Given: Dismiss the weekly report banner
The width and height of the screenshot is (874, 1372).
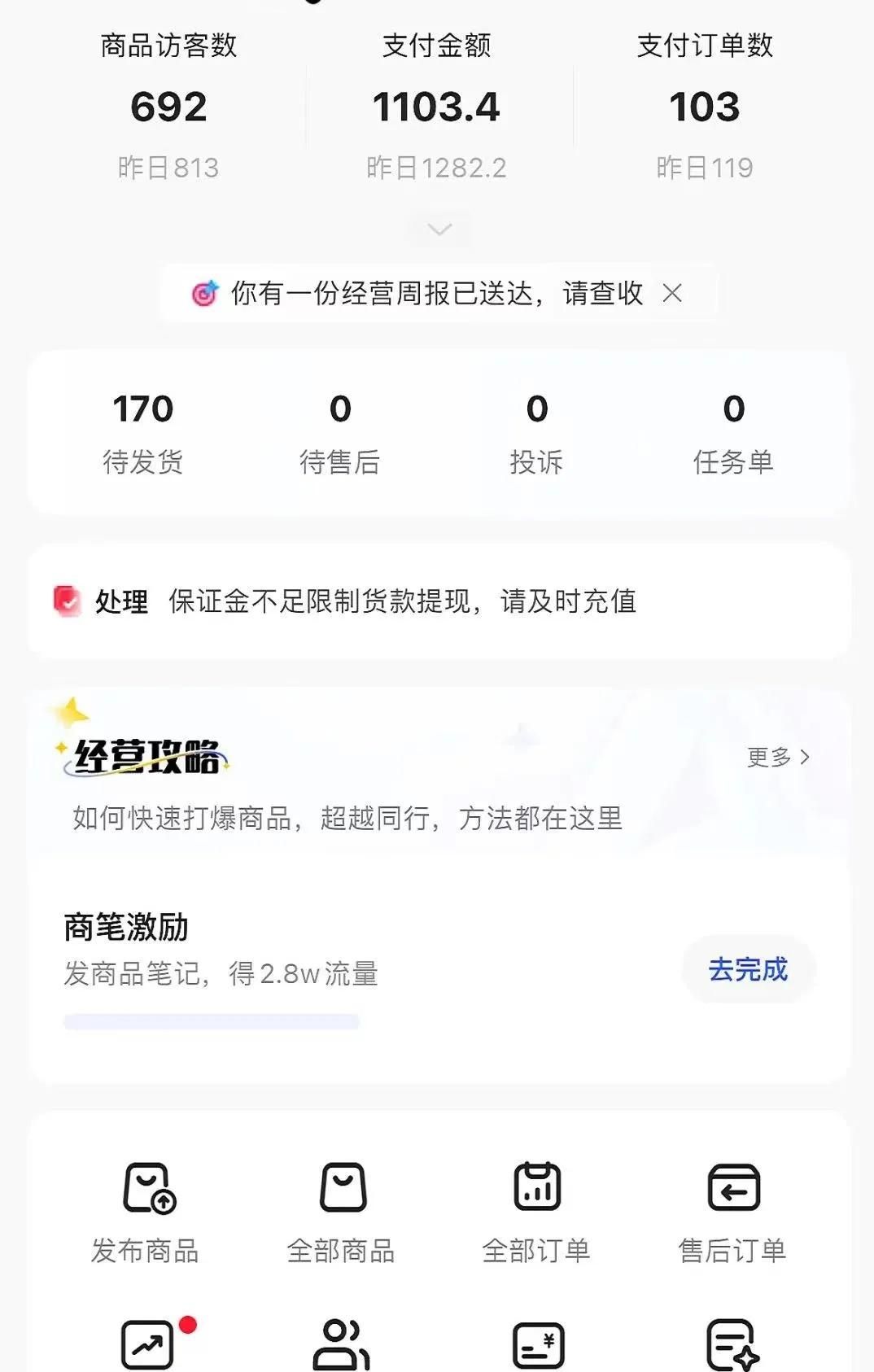Looking at the screenshot, I should (672, 293).
